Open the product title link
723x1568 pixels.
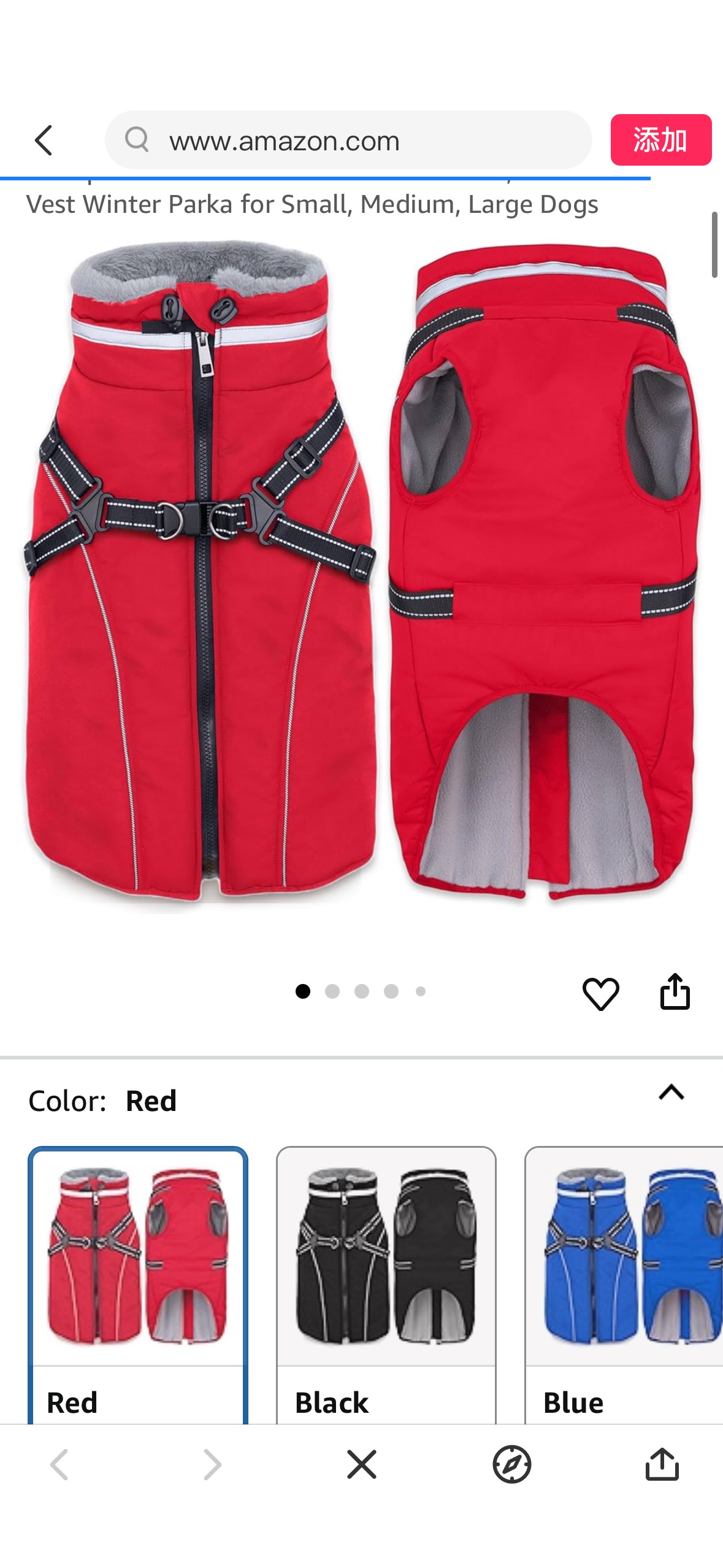point(315,204)
